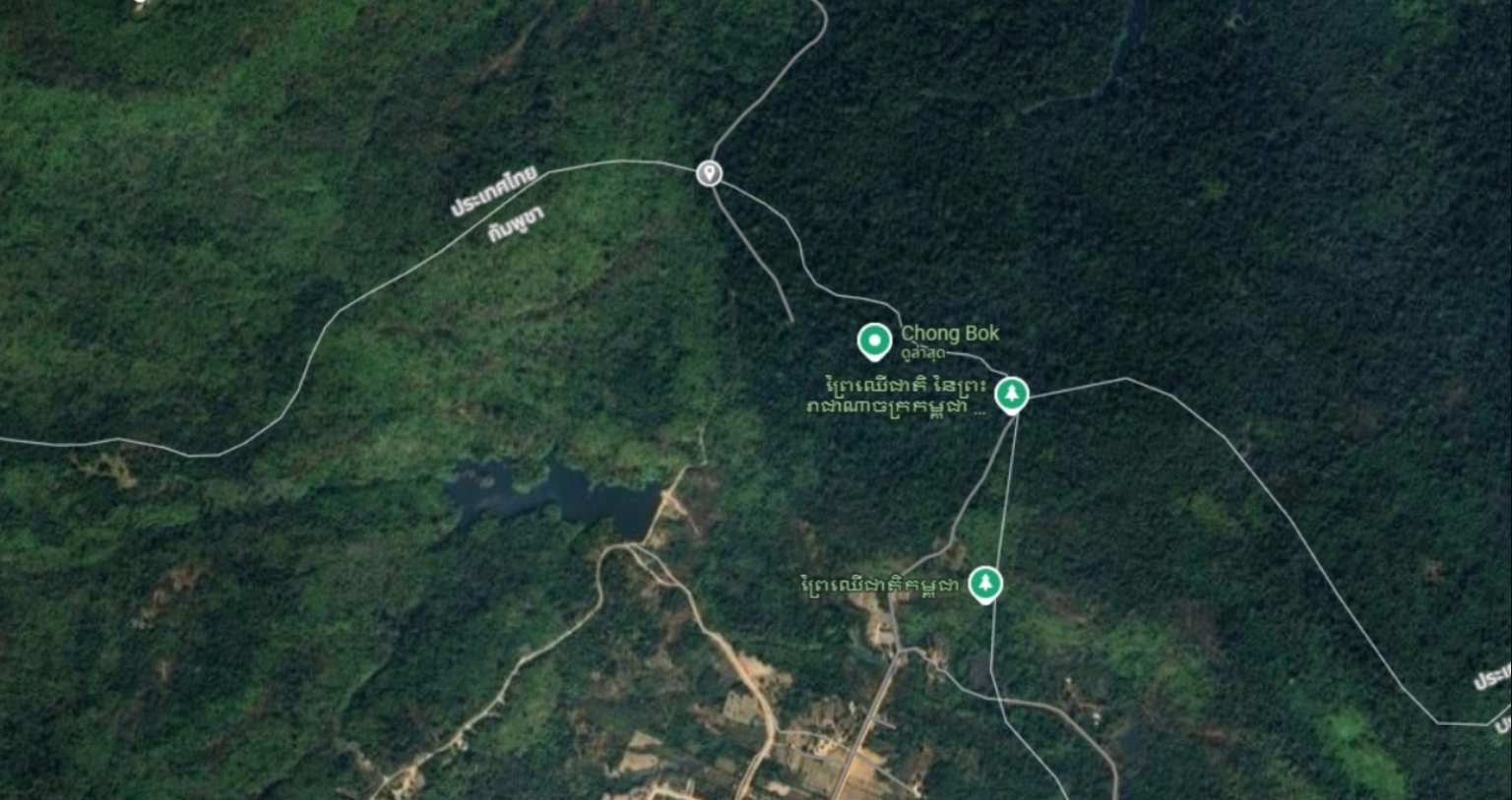Select the gray pin on the border road
The height and width of the screenshot is (800, 1512).
[709, 174]
